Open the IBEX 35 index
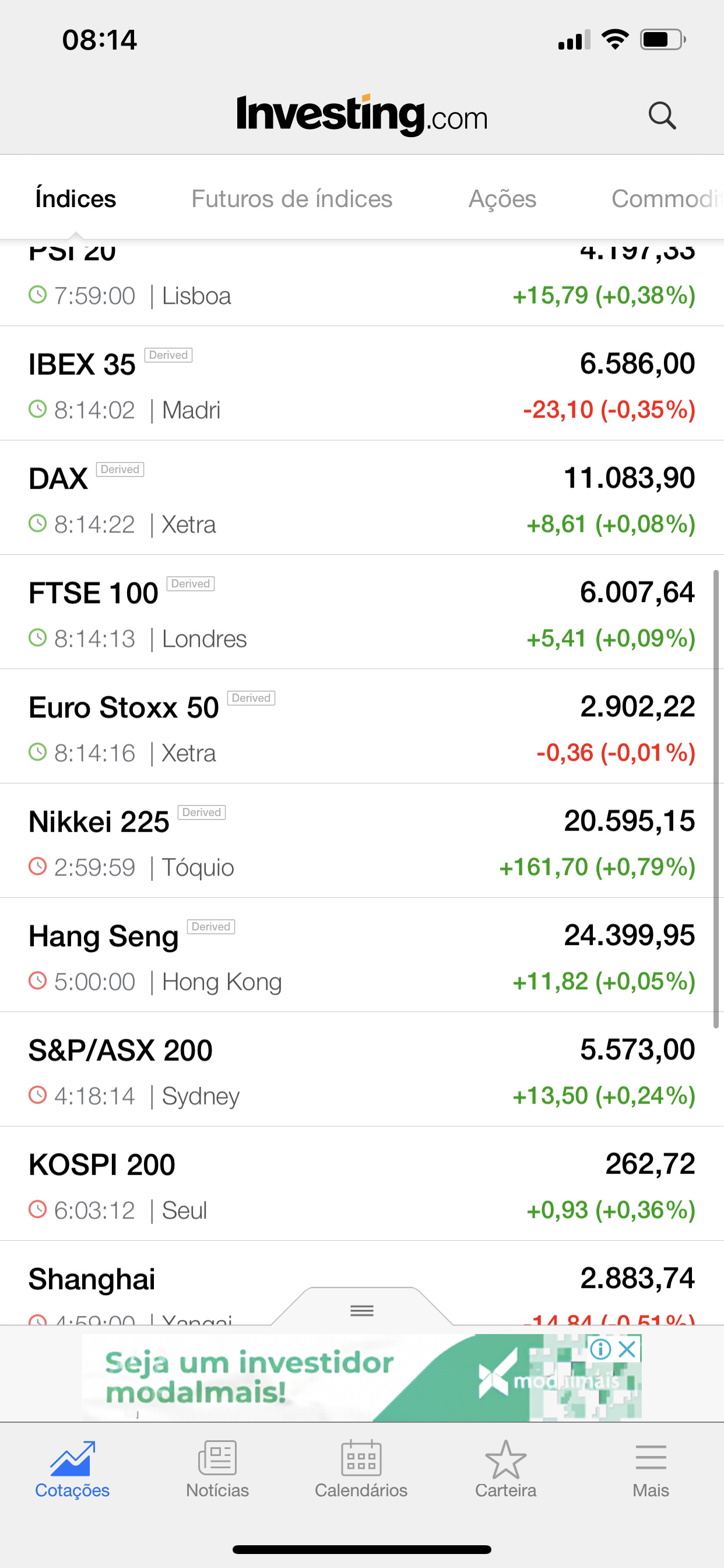Screen dimensions: 724x1568 [x=362, y=383]
